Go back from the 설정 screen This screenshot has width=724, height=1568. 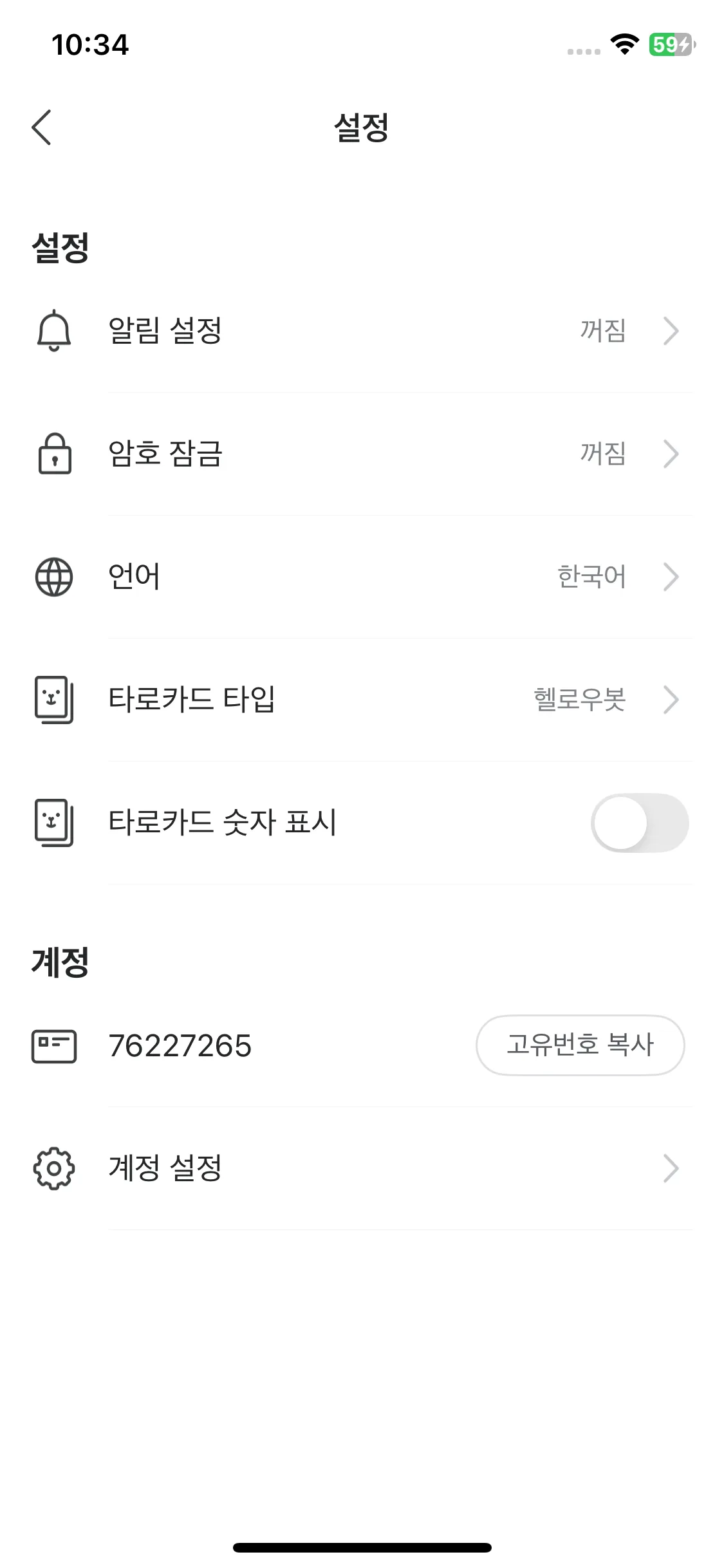(42, 127)
